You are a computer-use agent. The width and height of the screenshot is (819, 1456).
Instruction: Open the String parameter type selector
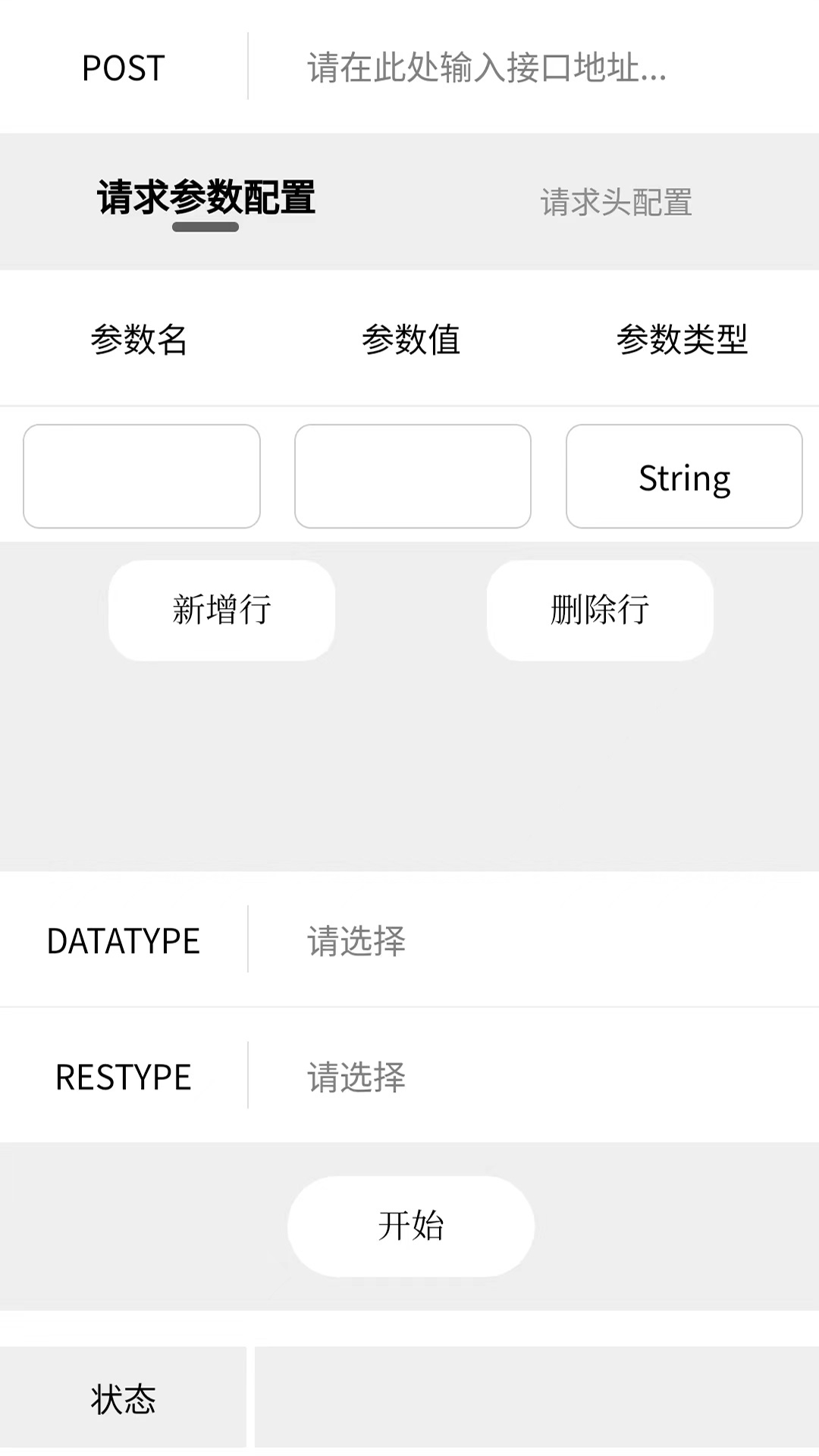point(683,476)
